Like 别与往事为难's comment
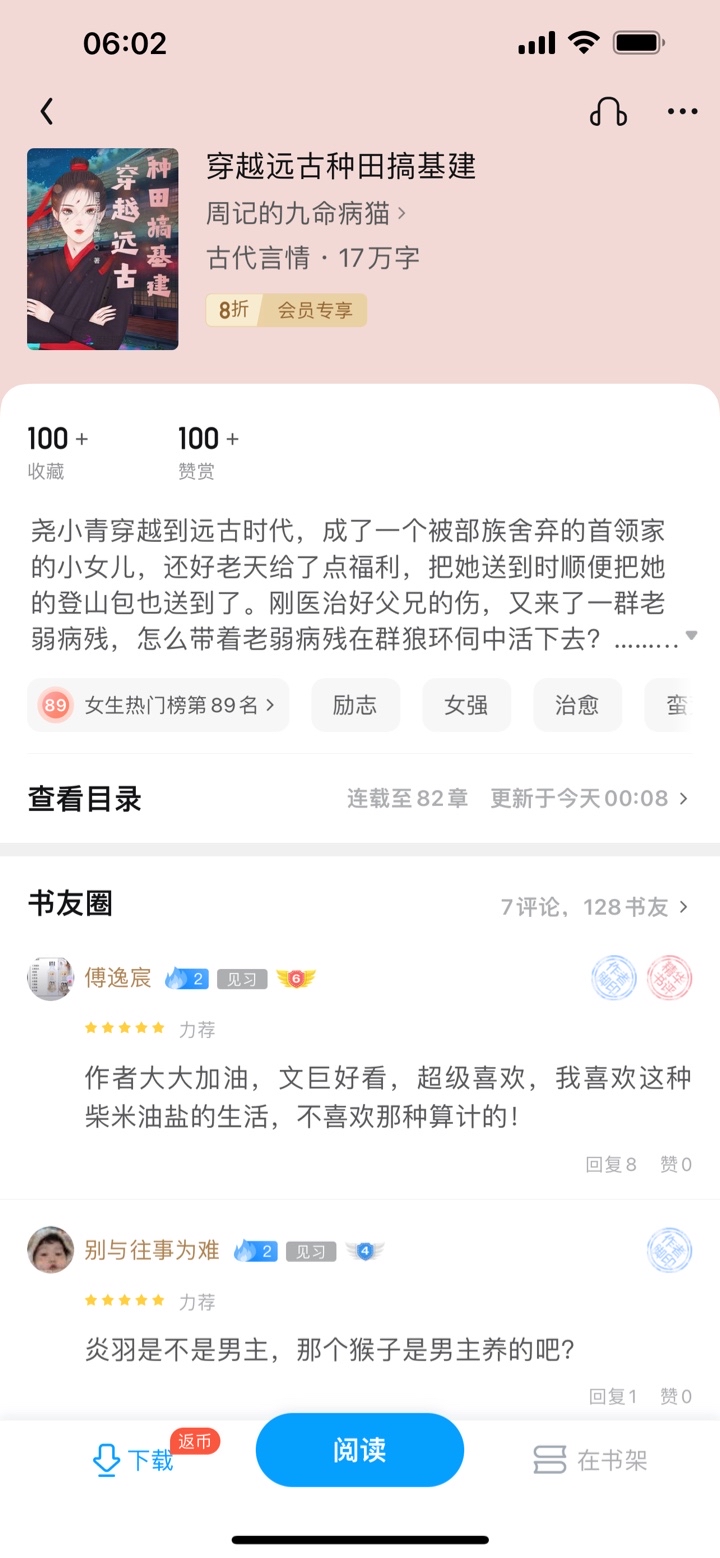720x1558 pixels. click(676, 1396)
